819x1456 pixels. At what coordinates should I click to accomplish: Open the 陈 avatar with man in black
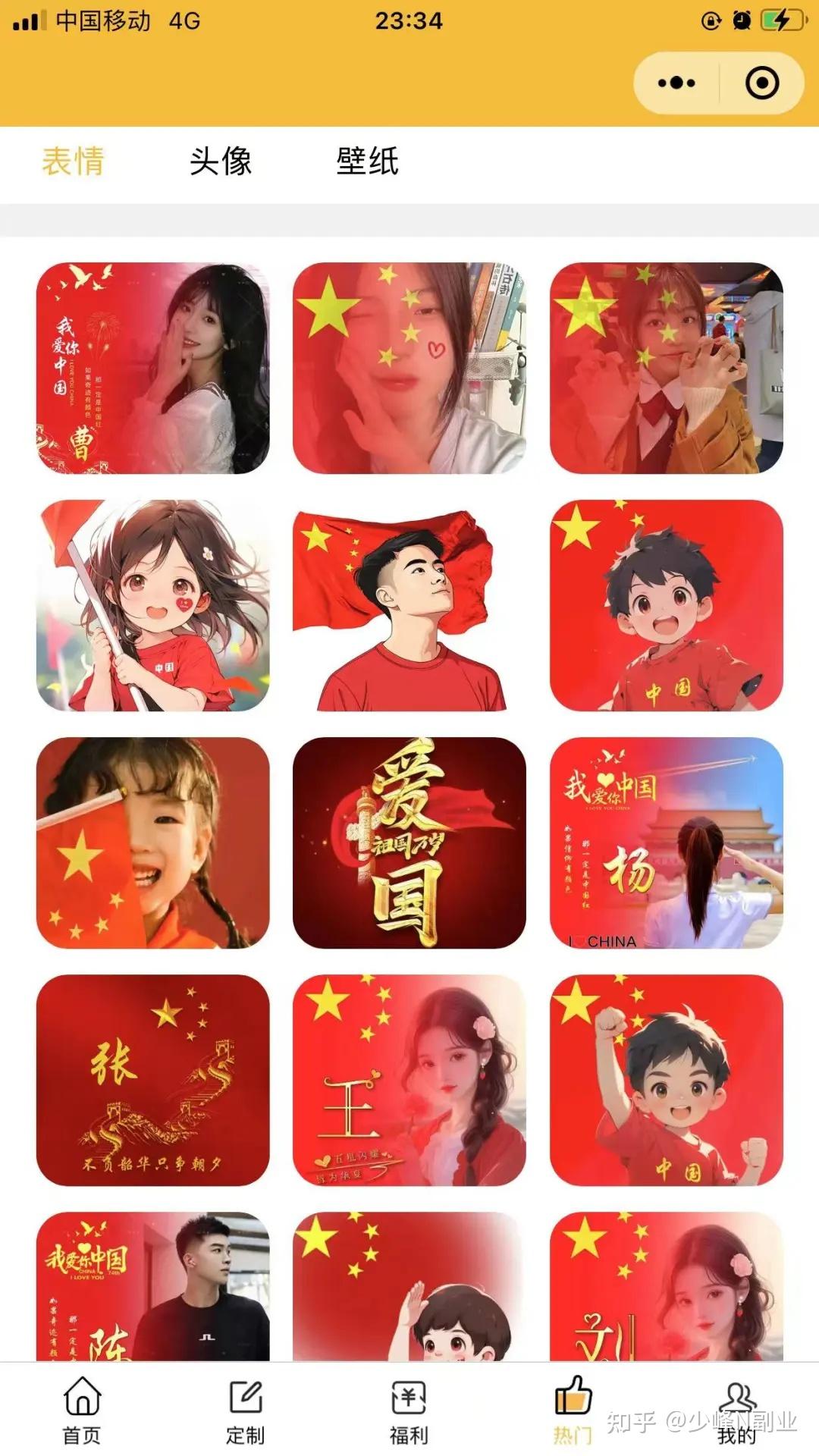click(x=152, y=1285)
